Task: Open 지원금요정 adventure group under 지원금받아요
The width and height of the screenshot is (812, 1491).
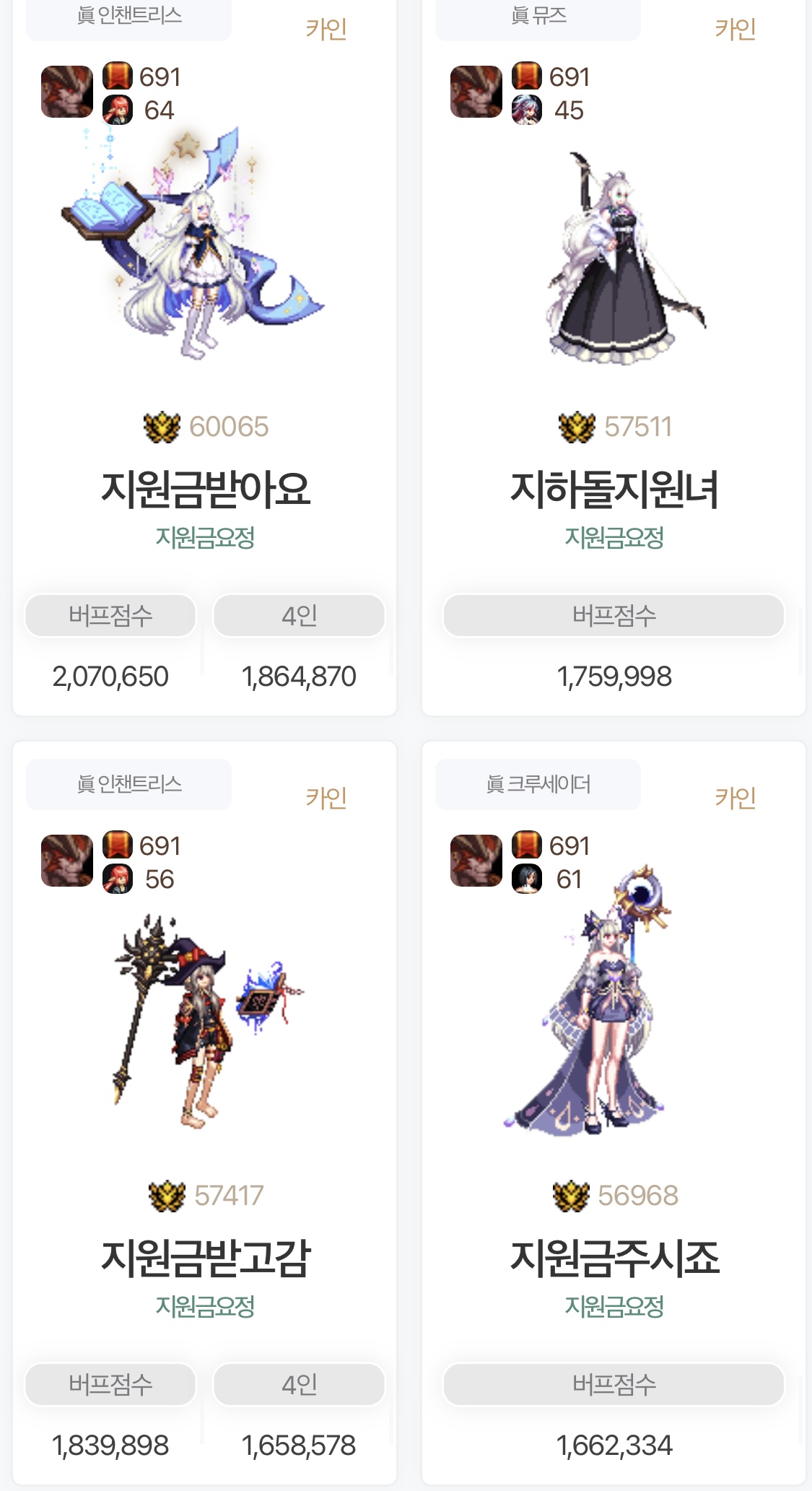Action: [x=205, y=537]
